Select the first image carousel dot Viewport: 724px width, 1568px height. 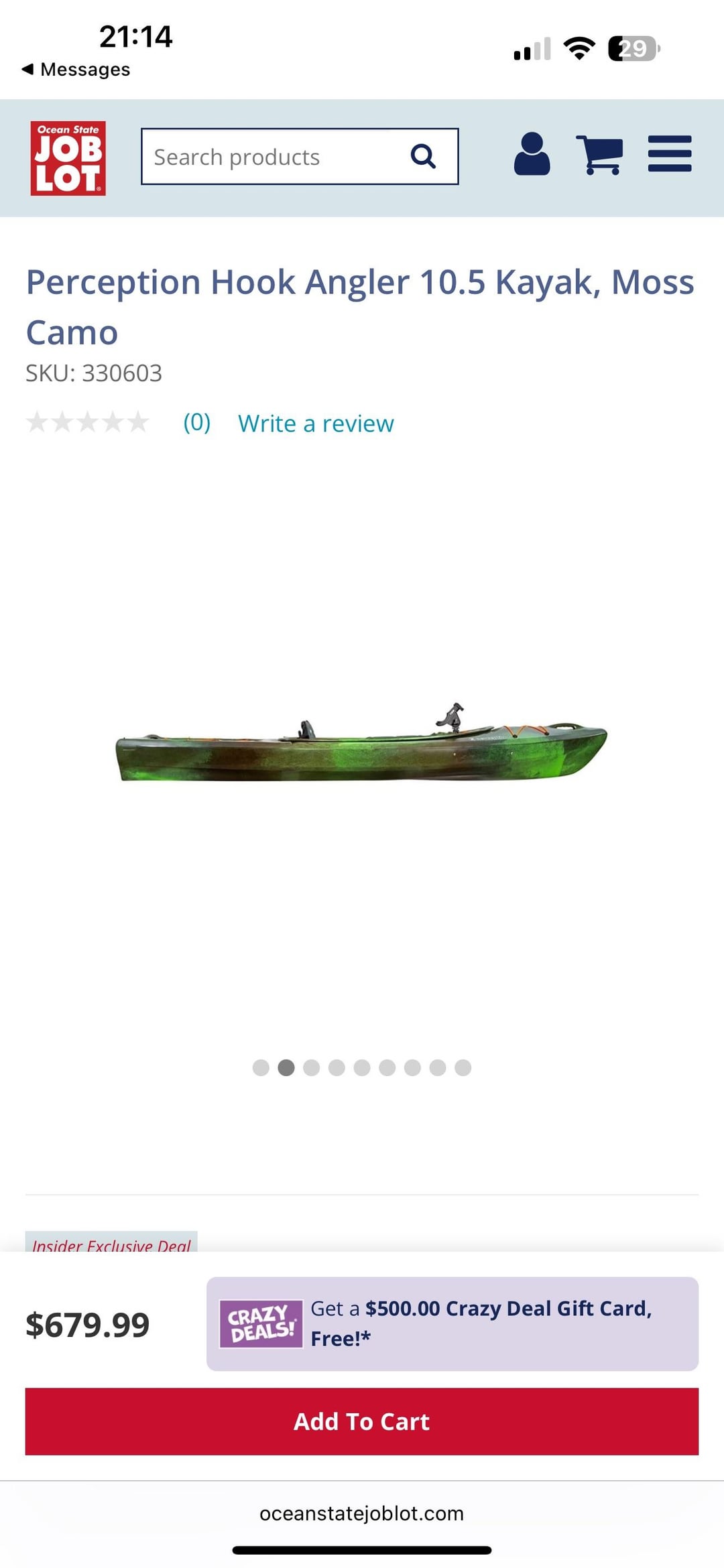pyautogui.click(x=261, y=1067)
